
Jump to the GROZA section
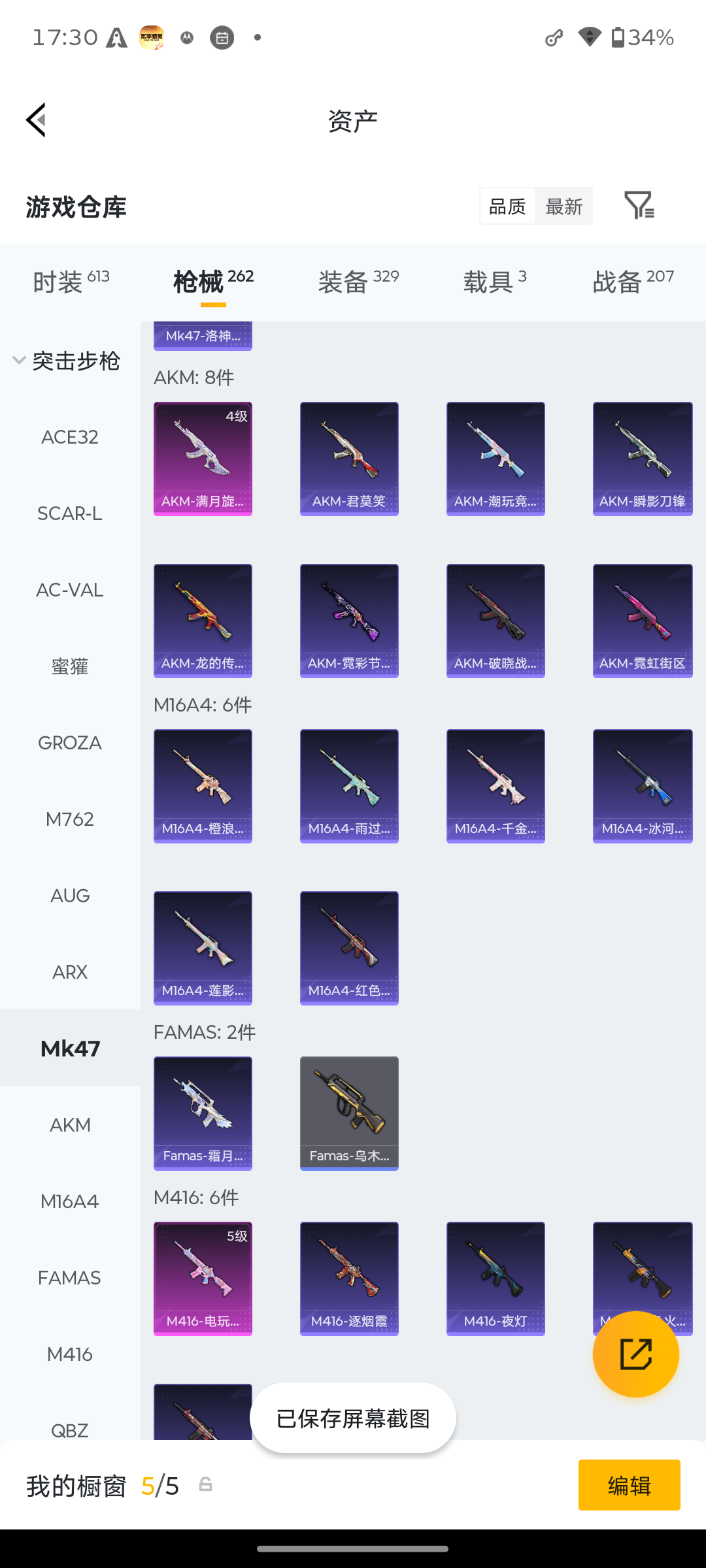[70, 743]
